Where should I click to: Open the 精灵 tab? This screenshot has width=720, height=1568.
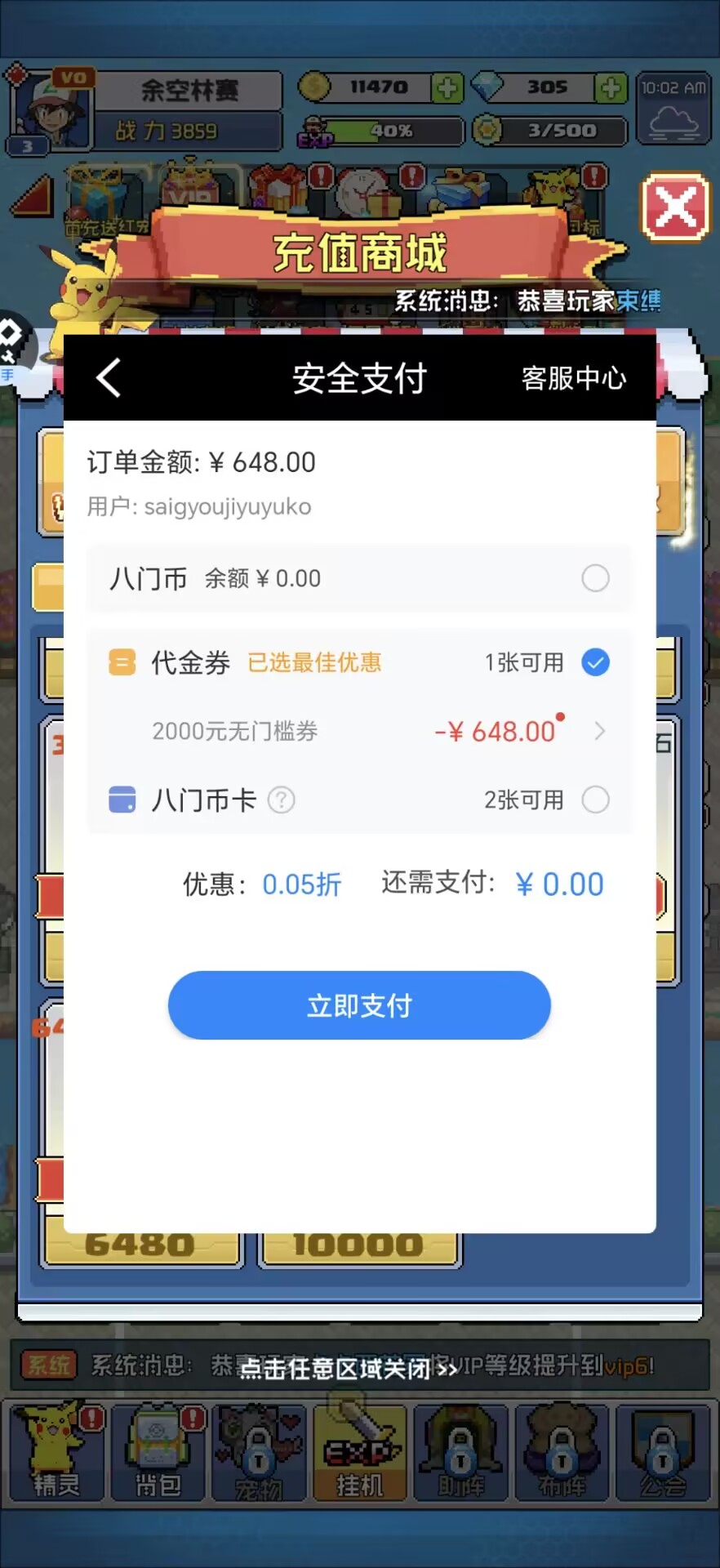(56, 1454)
